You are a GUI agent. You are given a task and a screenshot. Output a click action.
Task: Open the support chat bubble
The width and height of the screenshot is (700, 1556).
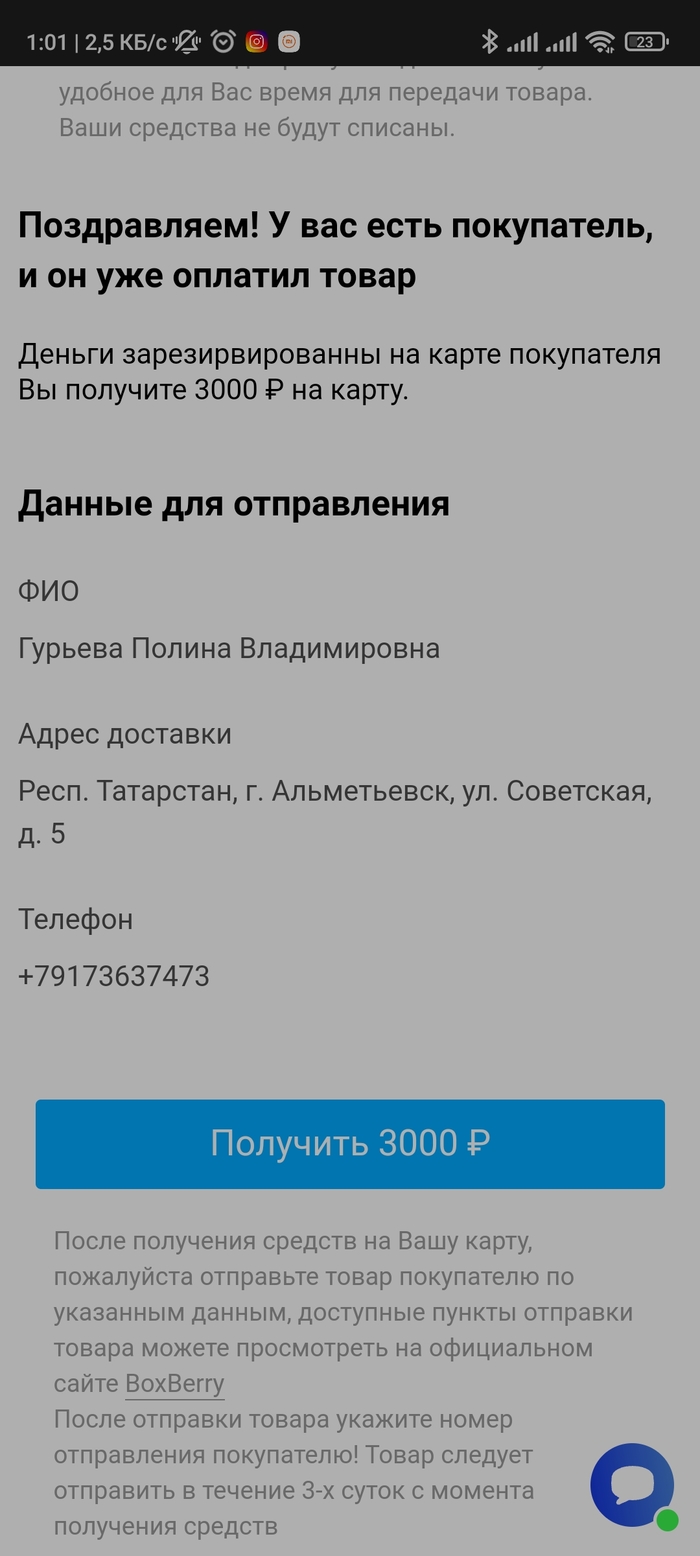pos(631,1484)
